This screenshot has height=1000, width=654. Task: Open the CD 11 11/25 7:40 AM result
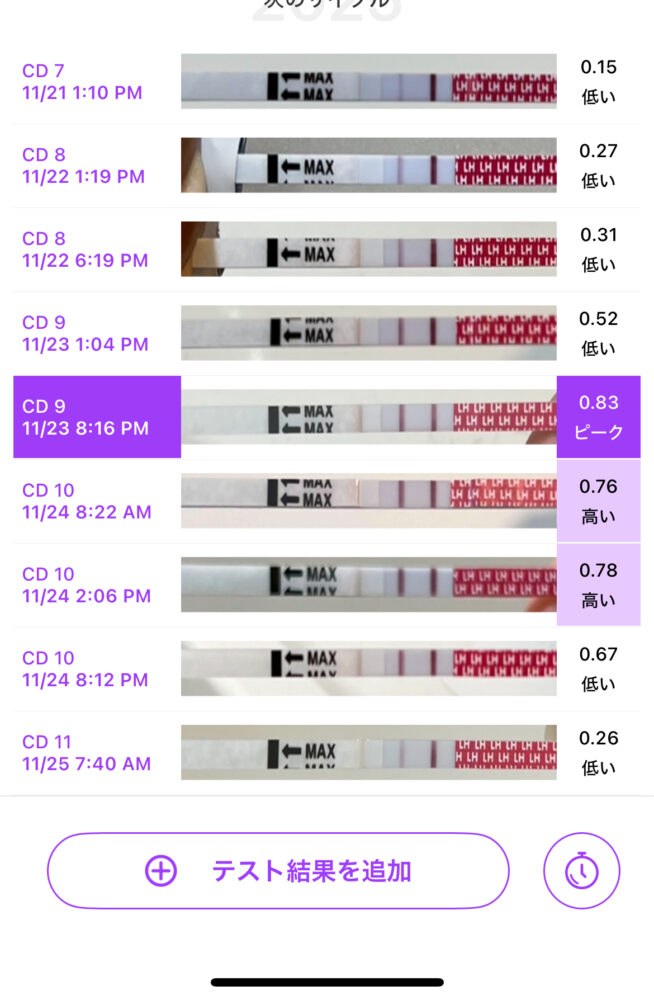point(327,753)
